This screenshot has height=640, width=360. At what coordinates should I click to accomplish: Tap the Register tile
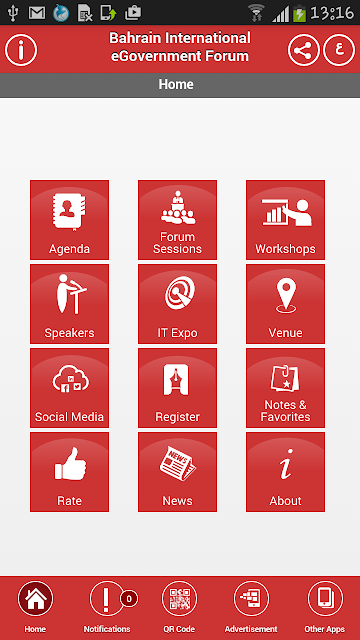click(177, 388)
